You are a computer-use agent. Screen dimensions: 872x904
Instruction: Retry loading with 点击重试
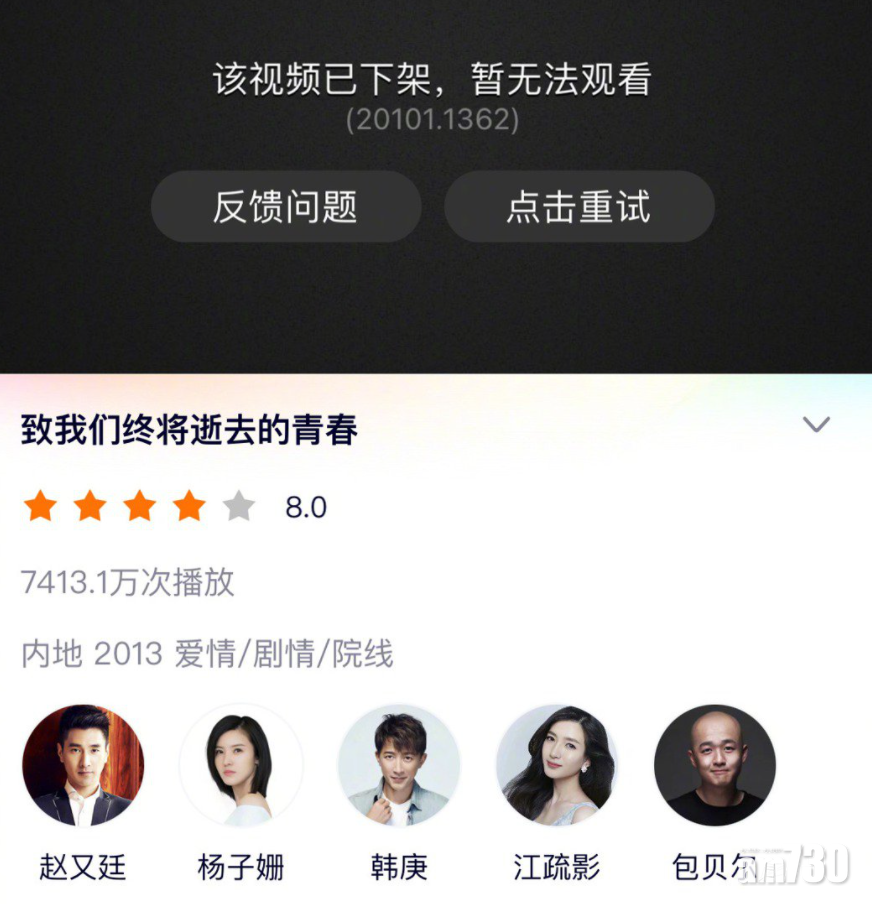pyautogui.click(x=579, y=207)
